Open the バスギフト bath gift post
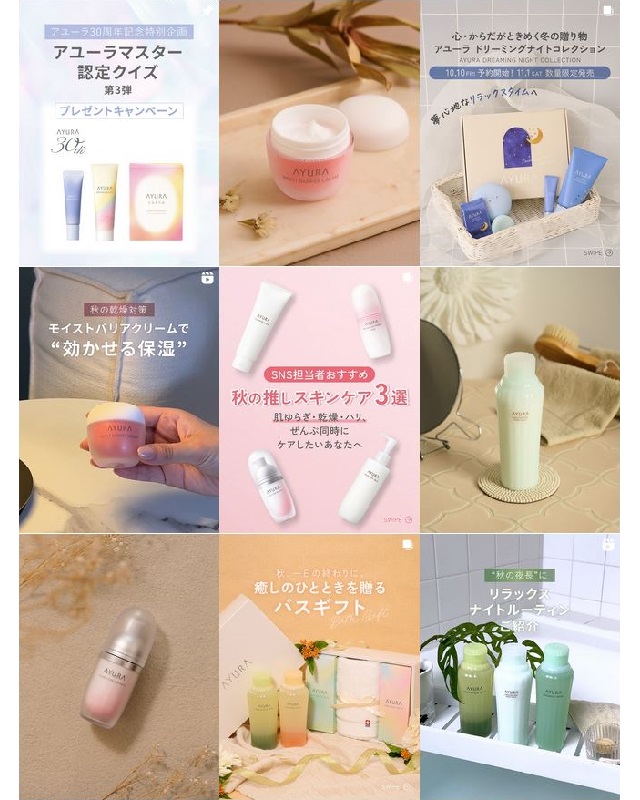 pos(319,667)
